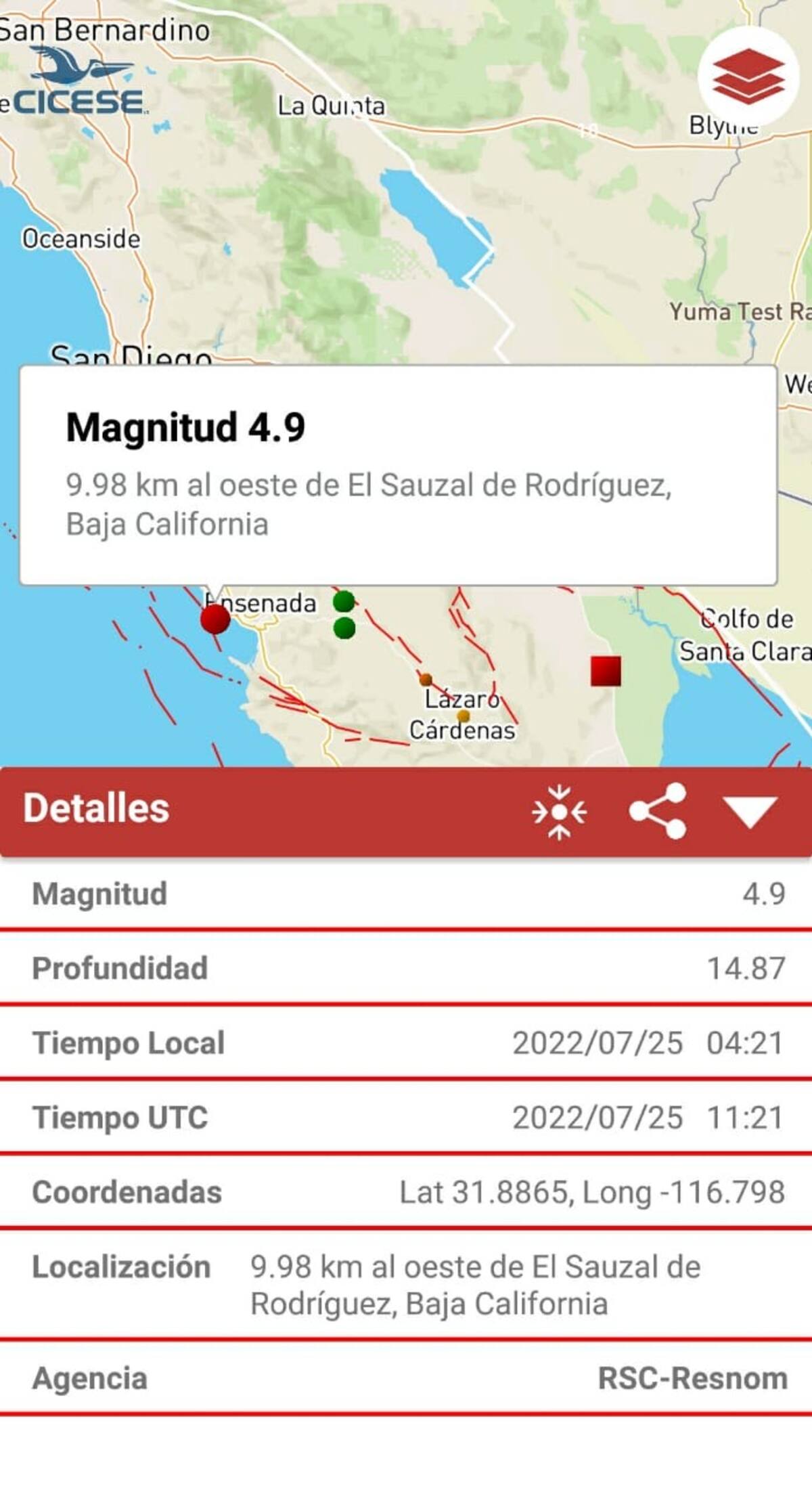Collapse the Detalles panel
The image size is (812, 1490).
coord(749,811)
